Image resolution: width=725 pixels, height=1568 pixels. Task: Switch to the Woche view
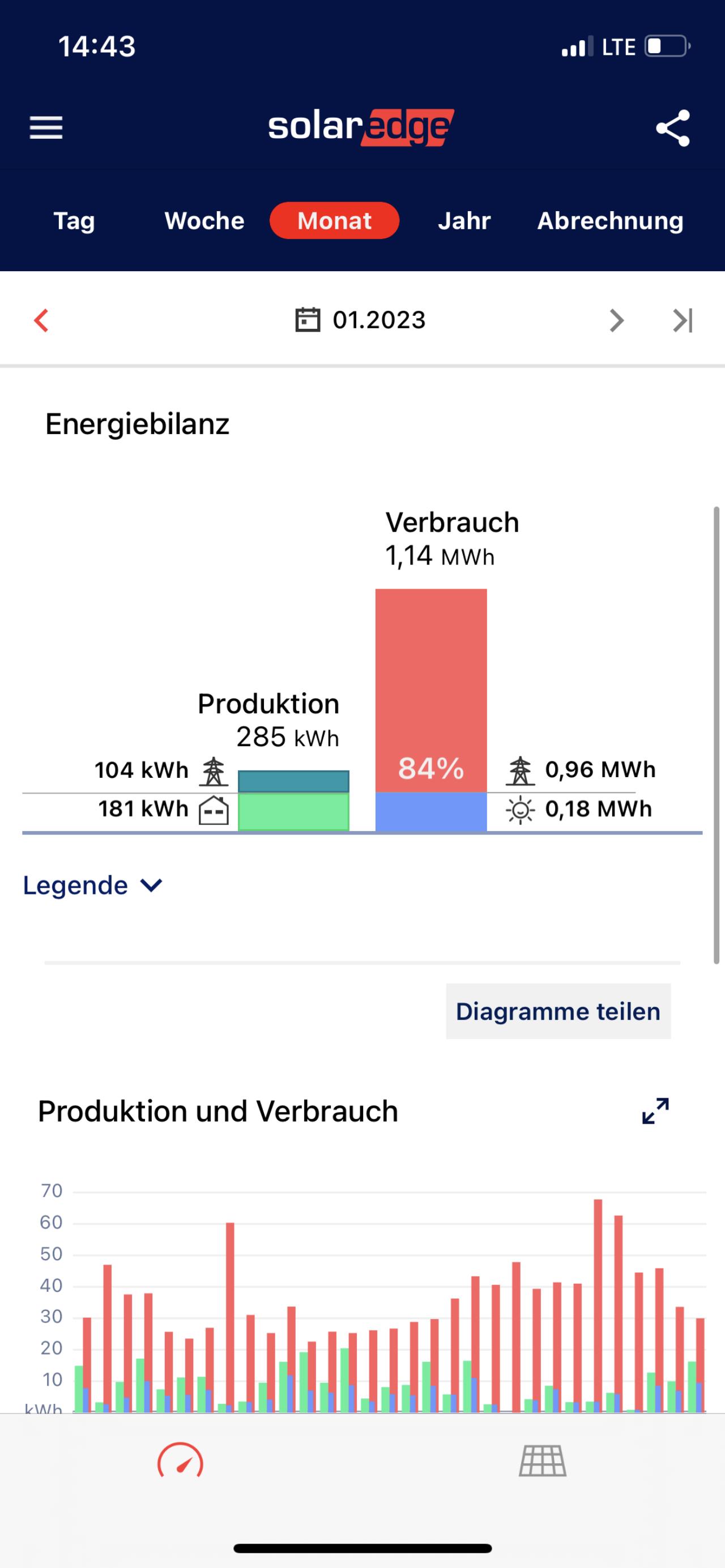click(x=204, y=220)
